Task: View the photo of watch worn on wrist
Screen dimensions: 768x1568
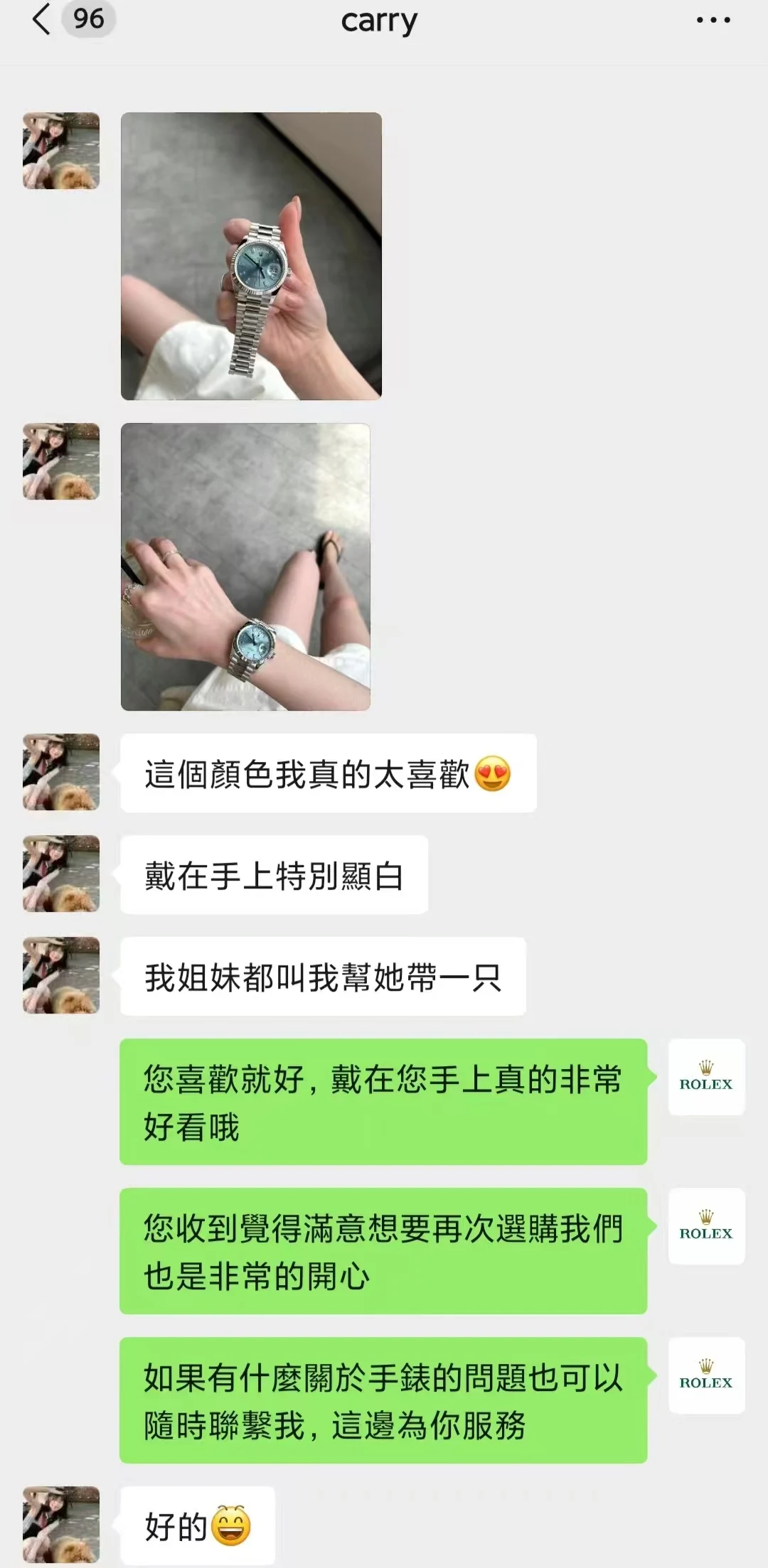Action: point(245,566)
